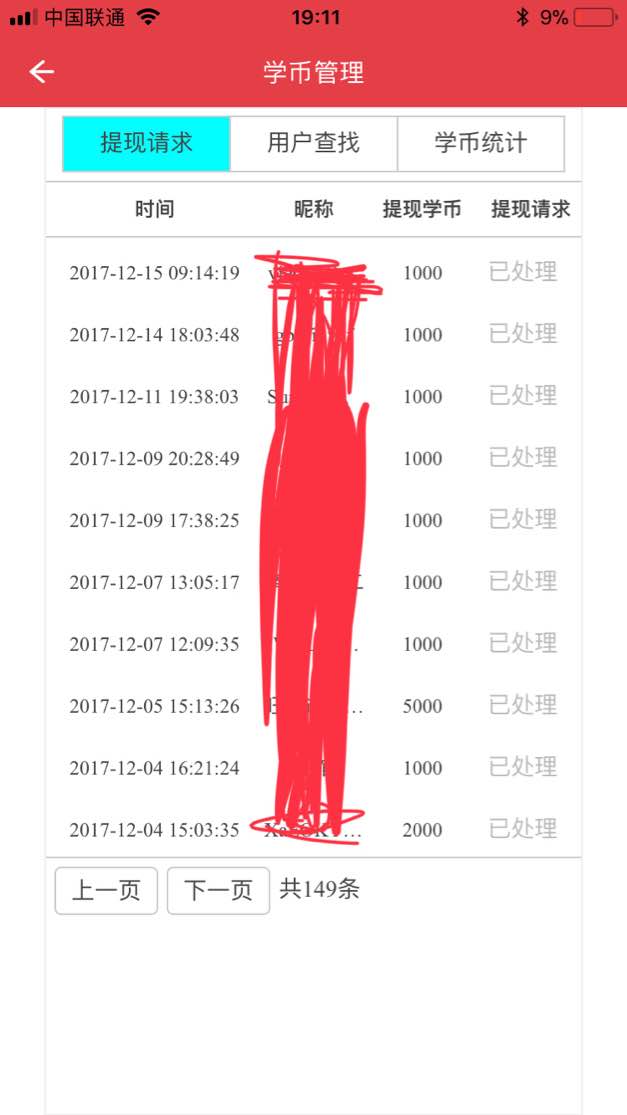The width and height of the screenshot is (627, 1115).
Task: Go to next page with 下一页
Action: (218, 890)
